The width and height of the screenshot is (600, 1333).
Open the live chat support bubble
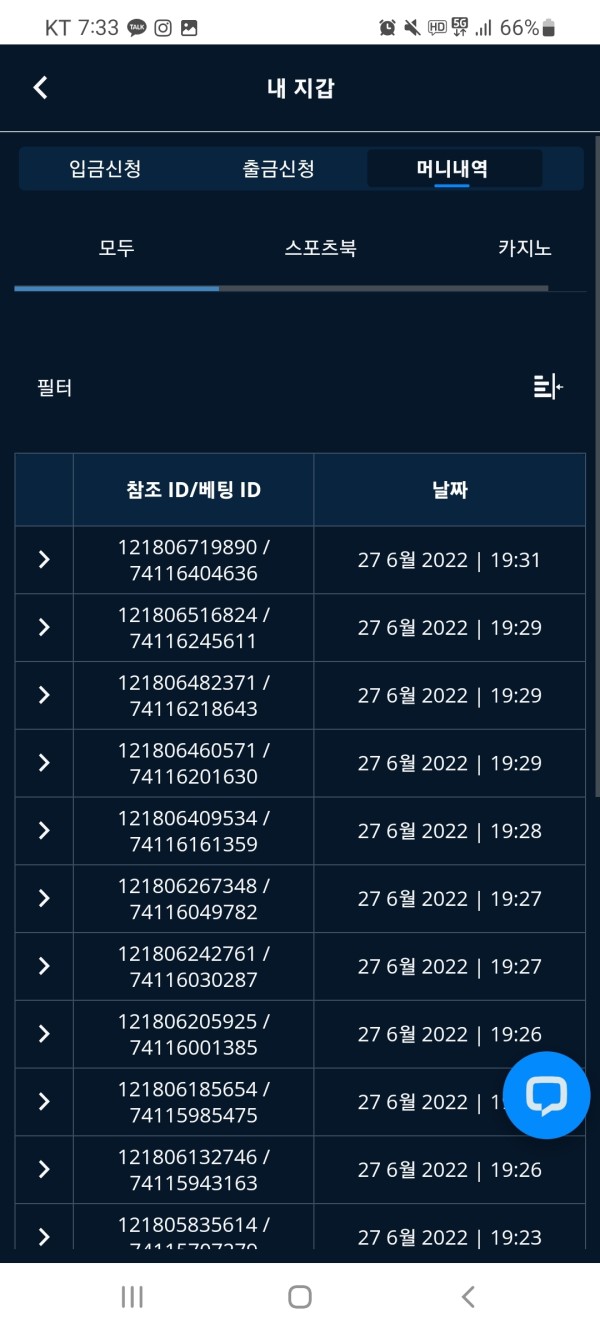(546, 1095)
